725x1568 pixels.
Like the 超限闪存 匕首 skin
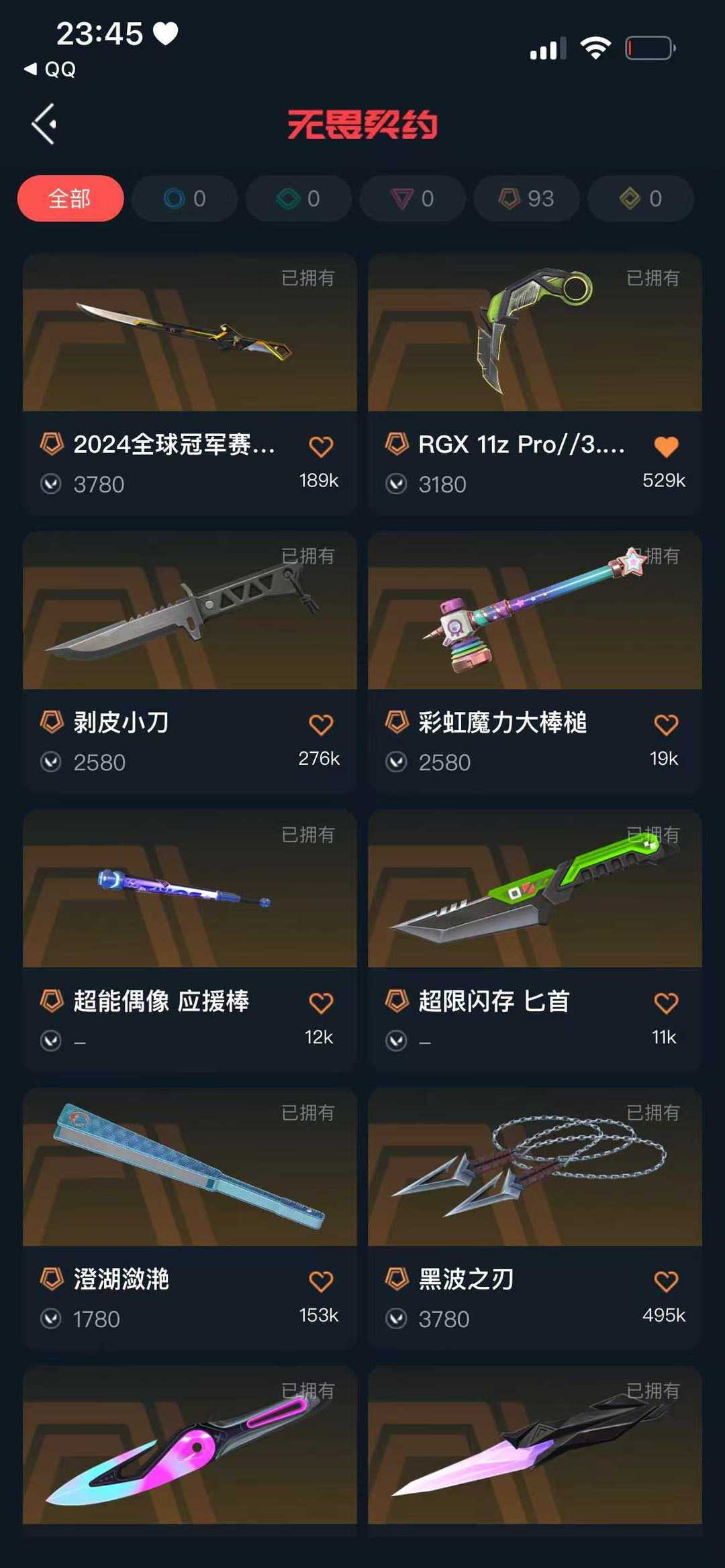(666, 1004)
